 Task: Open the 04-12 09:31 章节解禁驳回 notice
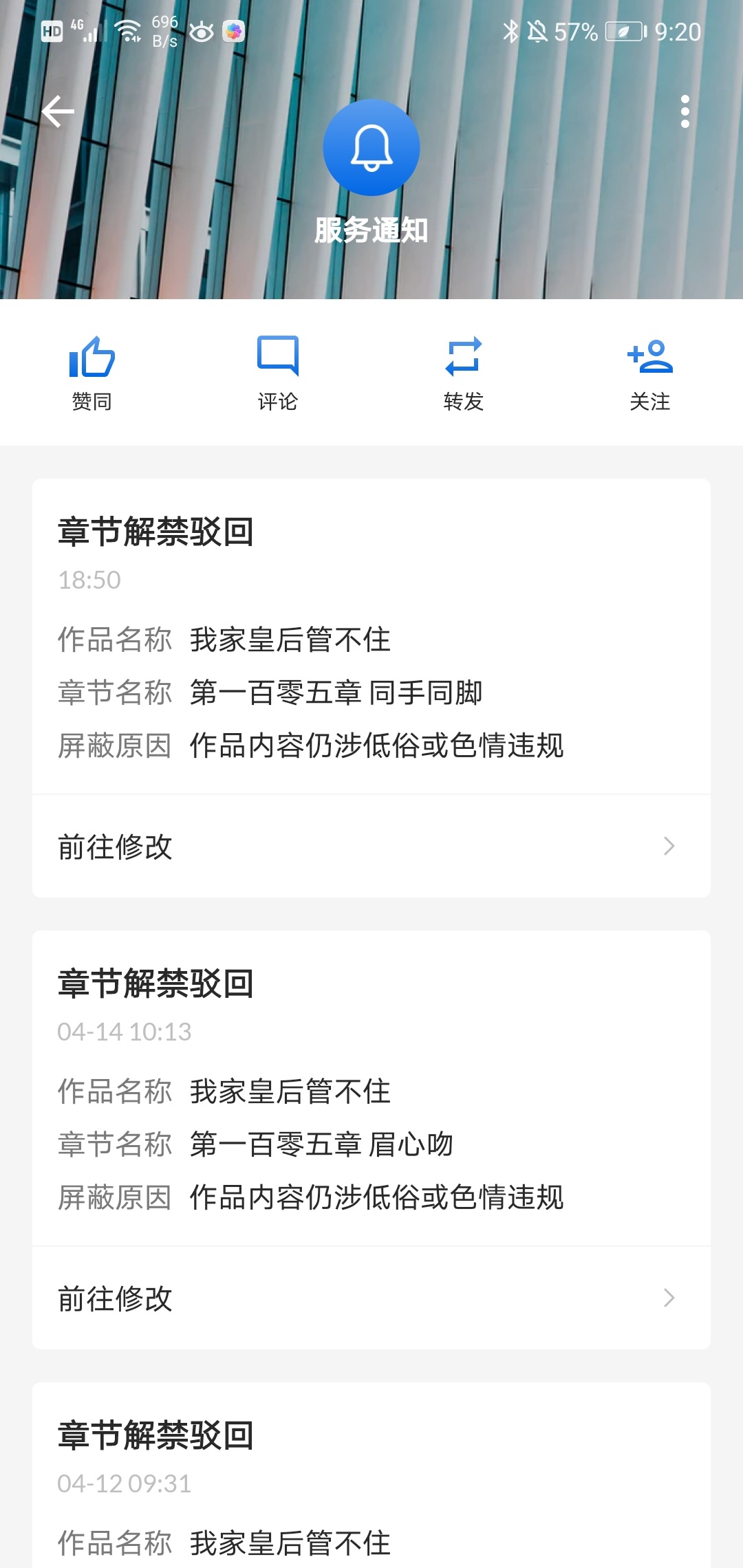pyautogui.click(x=371, y=1479)
